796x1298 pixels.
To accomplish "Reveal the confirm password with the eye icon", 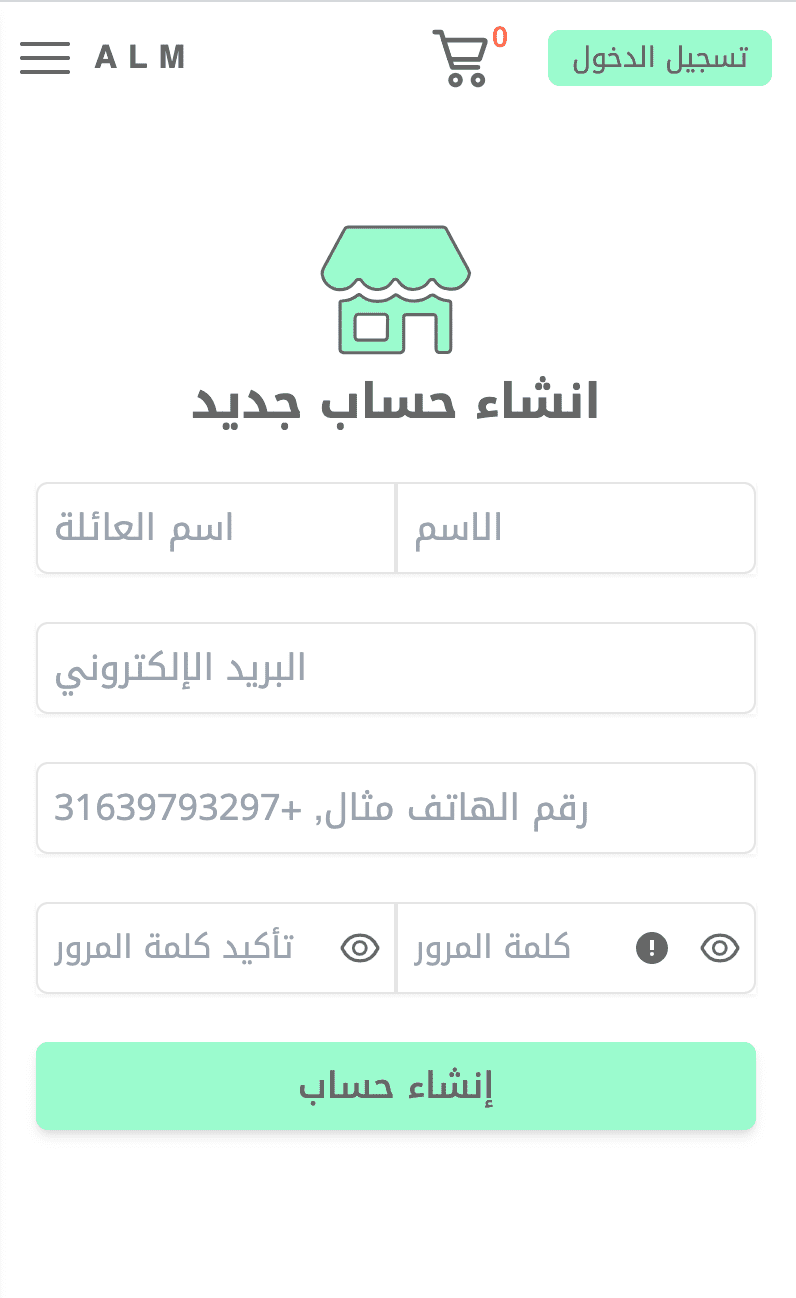I will coord(361,948).
